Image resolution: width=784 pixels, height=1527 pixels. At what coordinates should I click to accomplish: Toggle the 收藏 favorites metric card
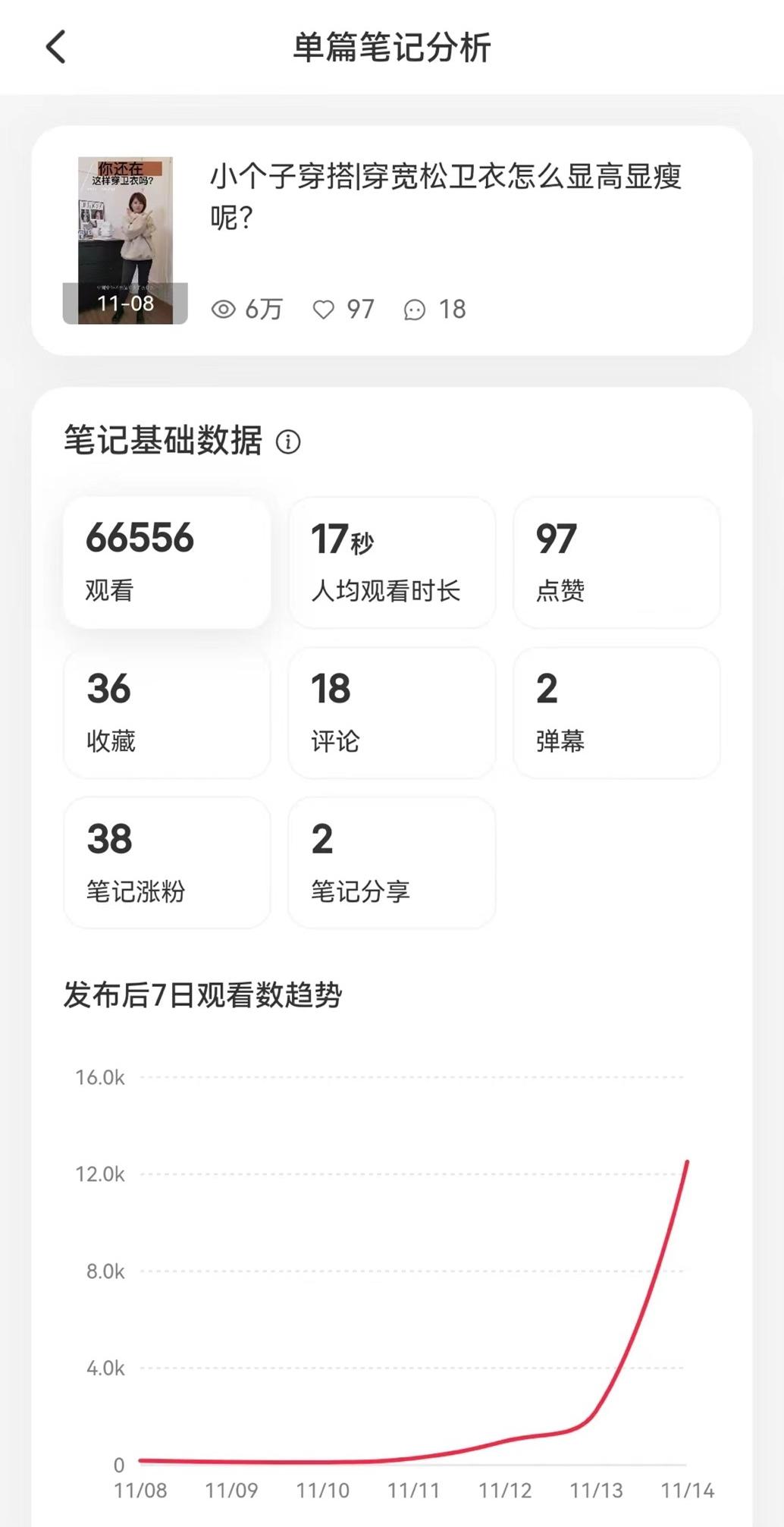pos(166,712)
